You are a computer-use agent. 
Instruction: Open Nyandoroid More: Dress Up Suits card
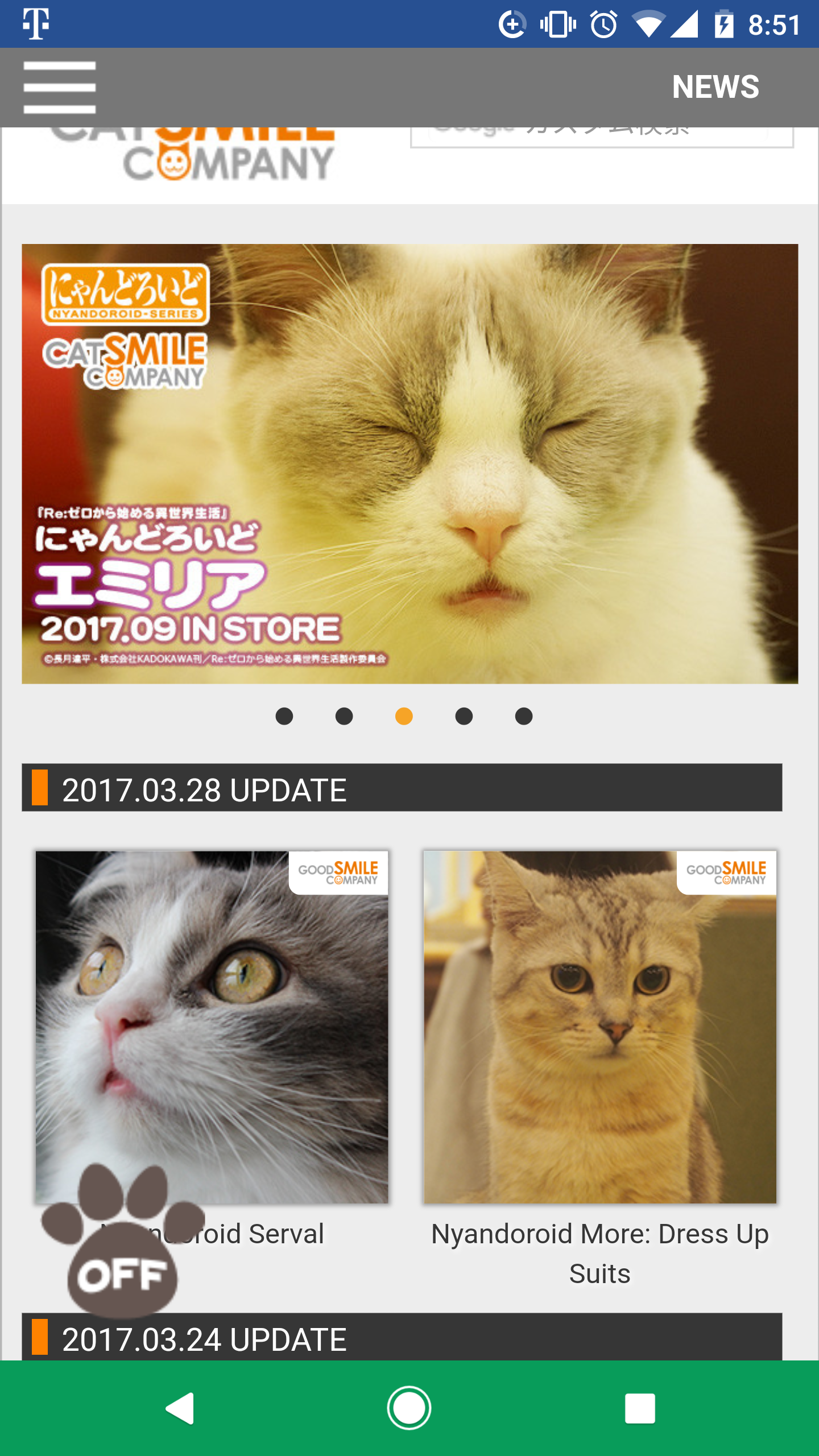(600, 1027)
